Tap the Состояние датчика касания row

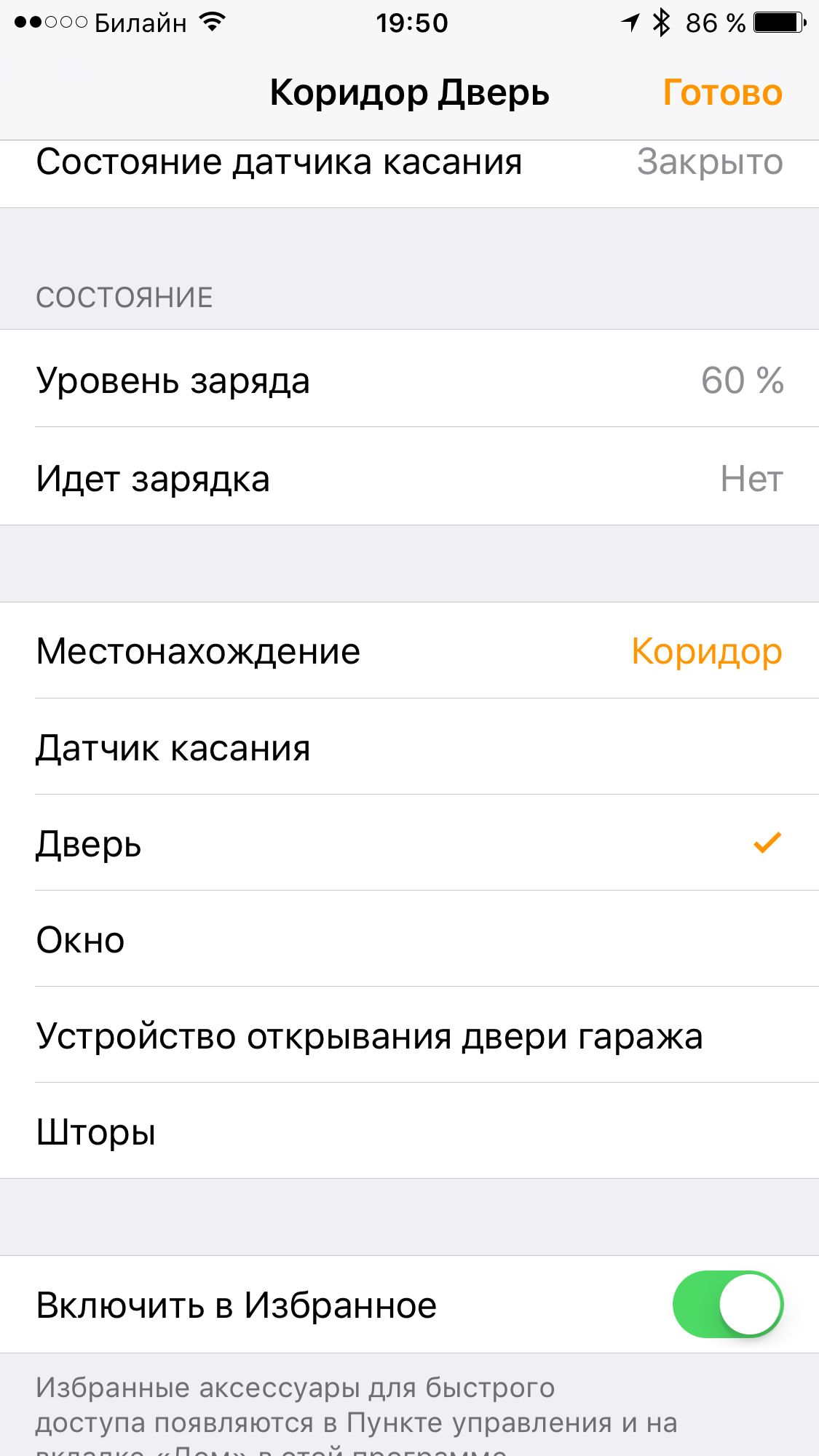pyautogui.click(x=279, y=162)
